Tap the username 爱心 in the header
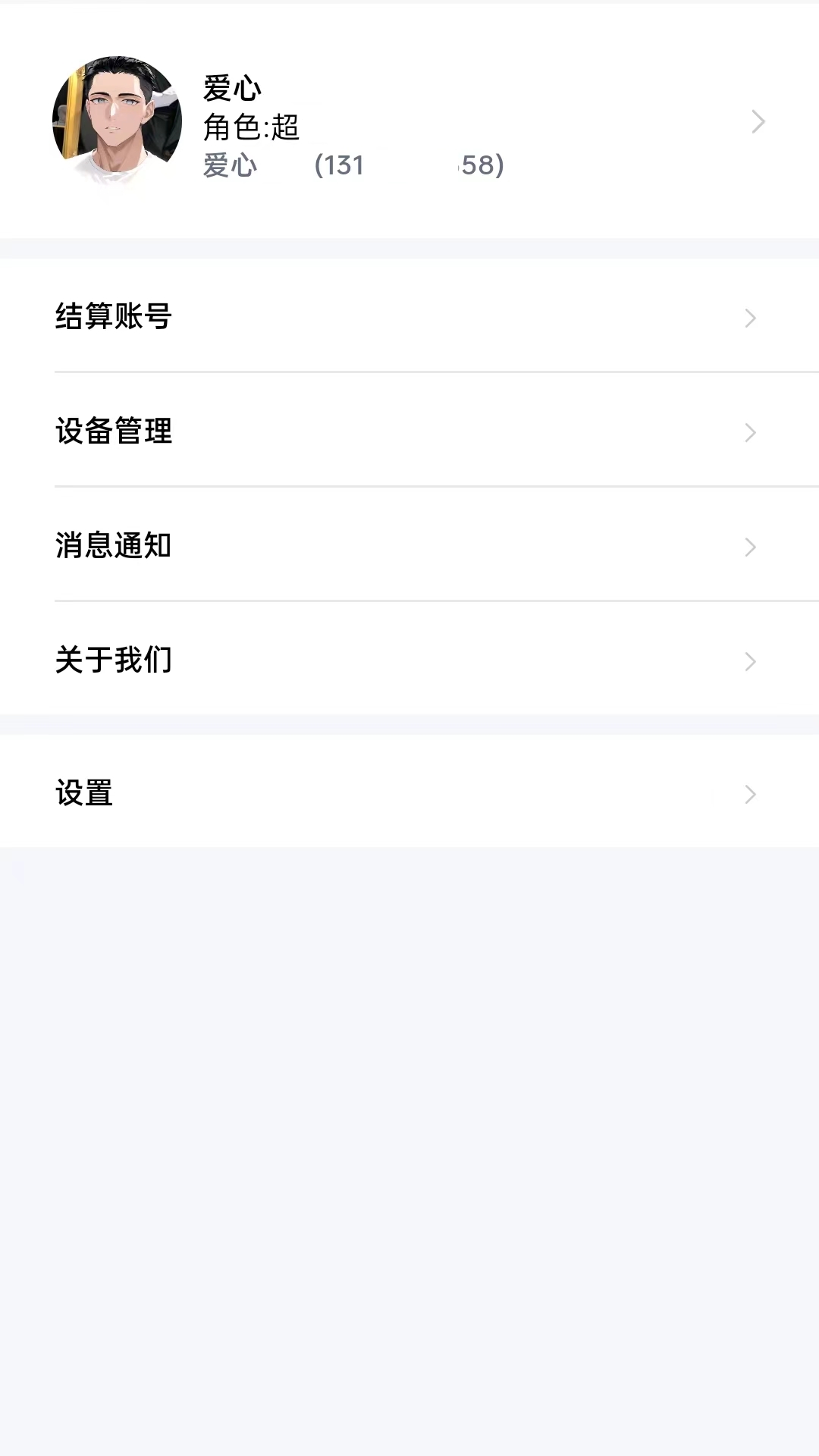The height and width of the screenshot is (1456, 819). 231,87
